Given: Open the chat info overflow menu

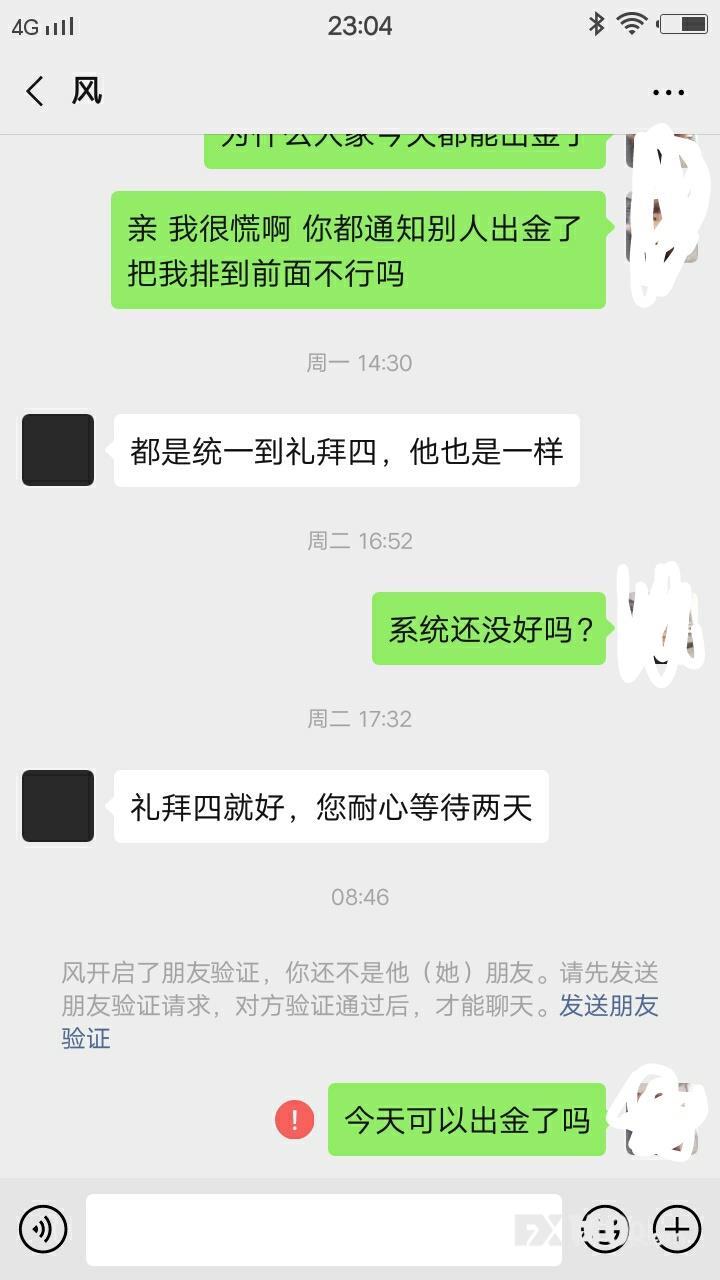Looking at the screenshot, I should coord(668,92).
